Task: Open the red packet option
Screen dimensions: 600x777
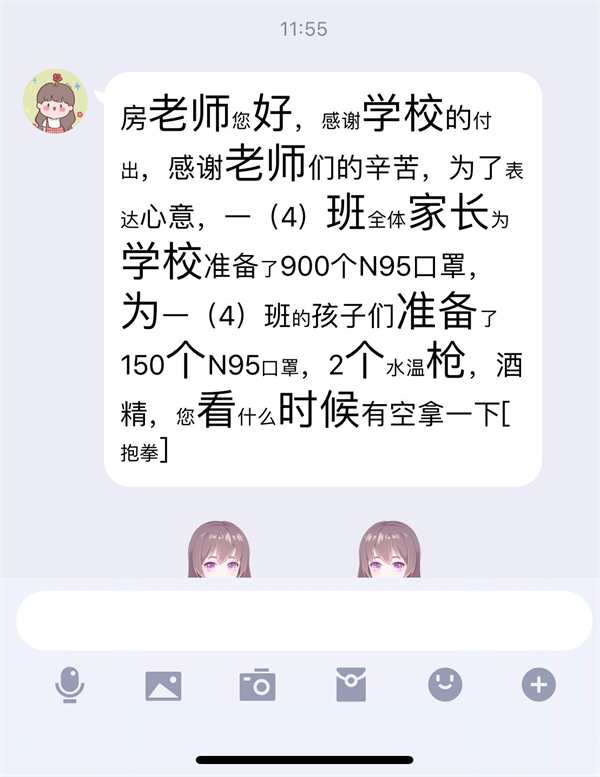Action: (x=351, y=685)
